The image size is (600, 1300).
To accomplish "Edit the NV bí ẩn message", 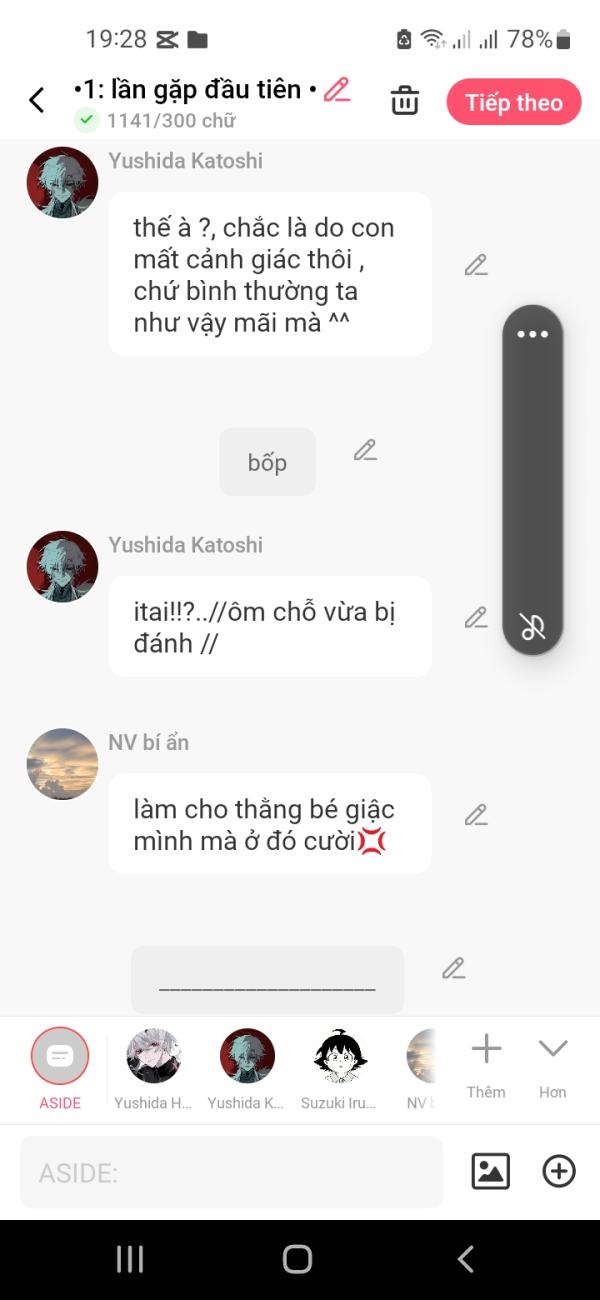I will click(x=476, y=815).
